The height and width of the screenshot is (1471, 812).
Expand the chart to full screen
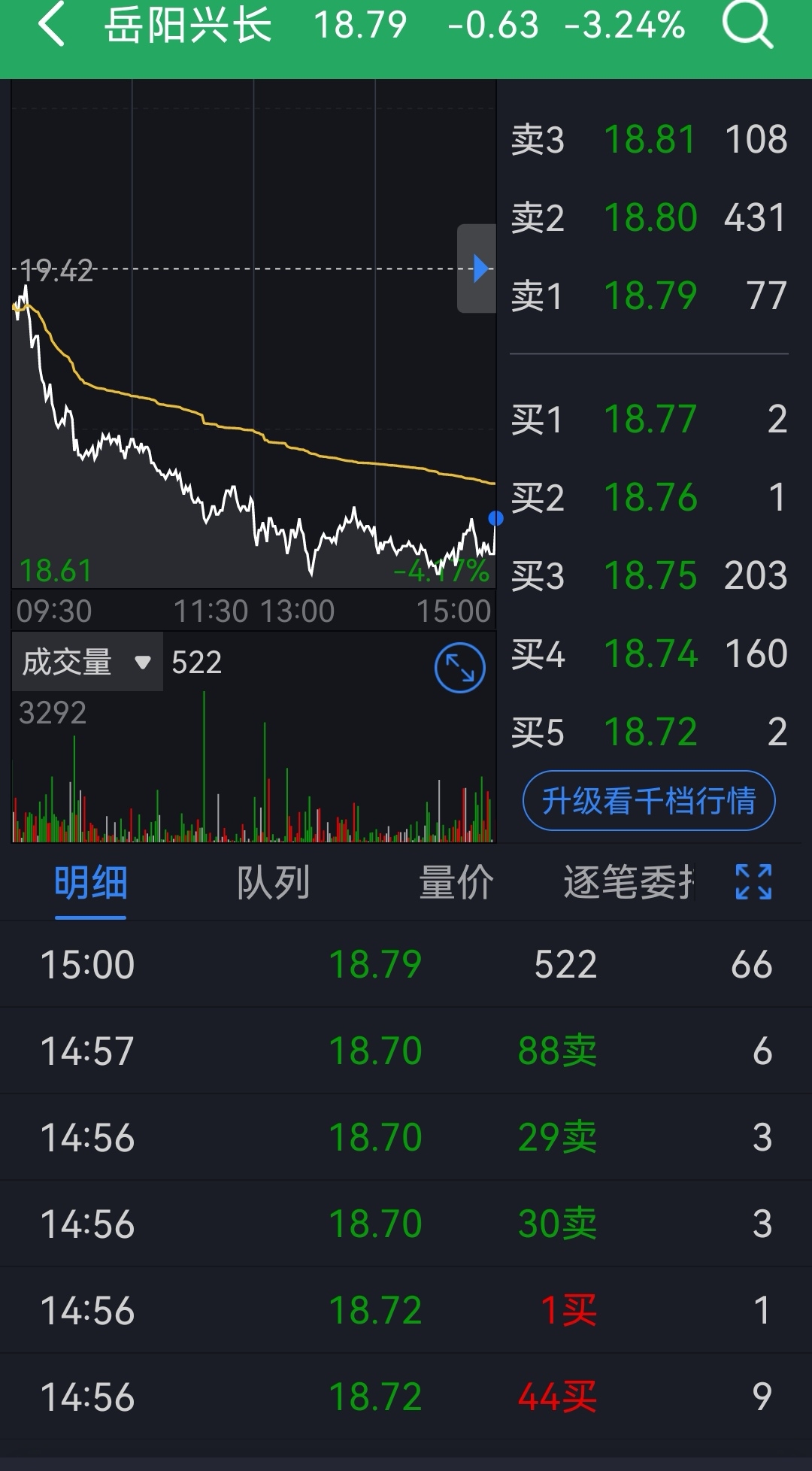tap(459, 668)
